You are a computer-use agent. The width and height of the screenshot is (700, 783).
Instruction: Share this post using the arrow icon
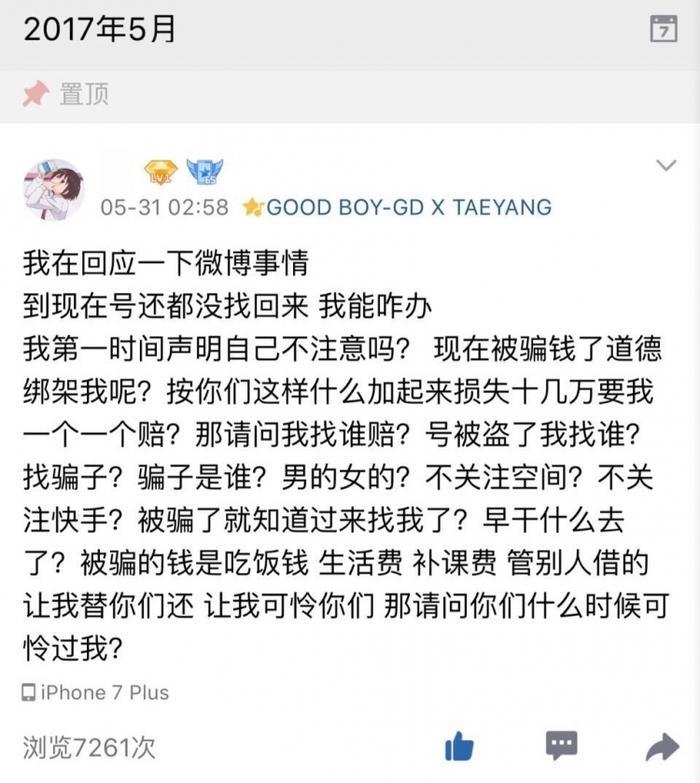(x=661, y=745)
